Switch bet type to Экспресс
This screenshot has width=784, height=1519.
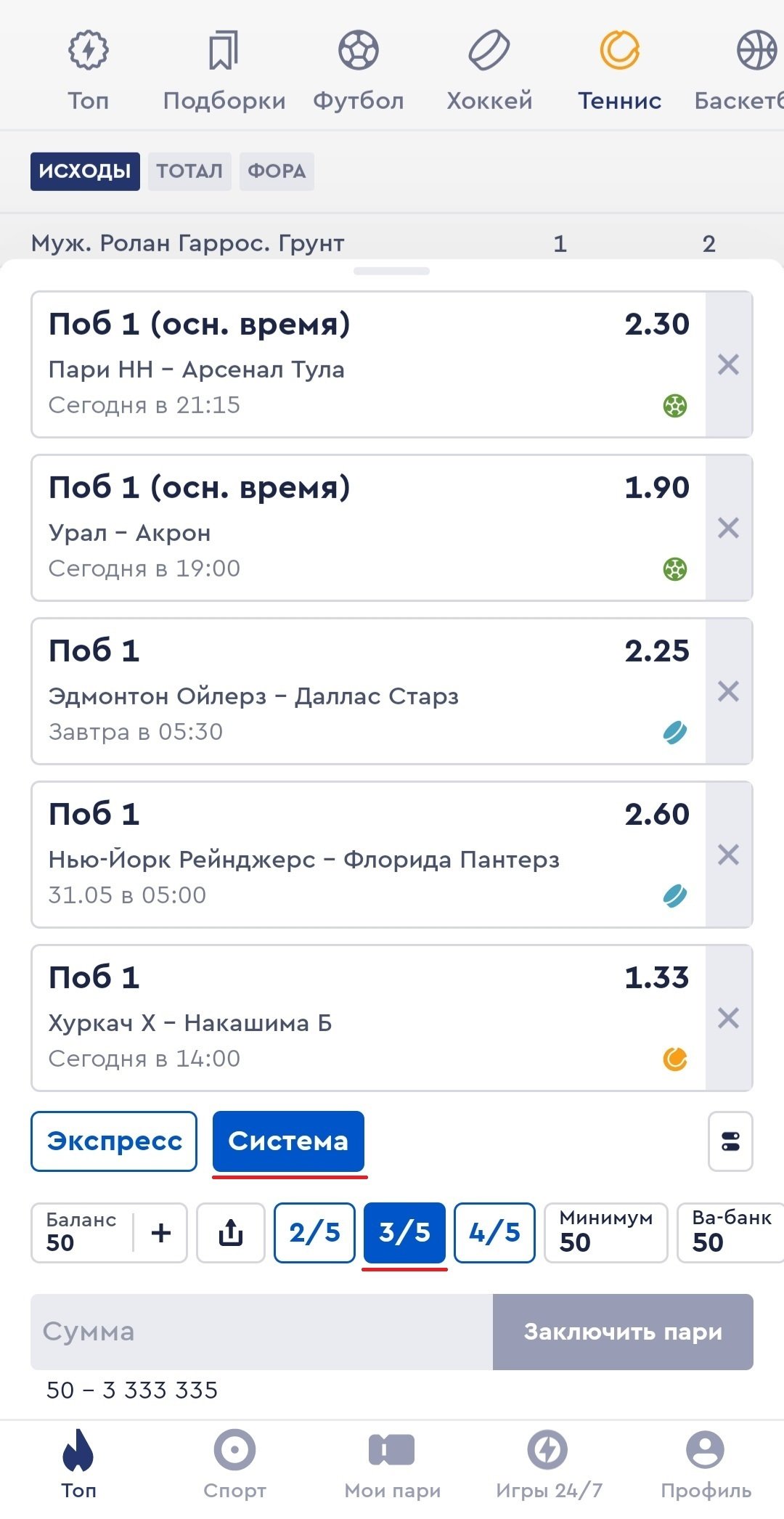[114, 1141]
